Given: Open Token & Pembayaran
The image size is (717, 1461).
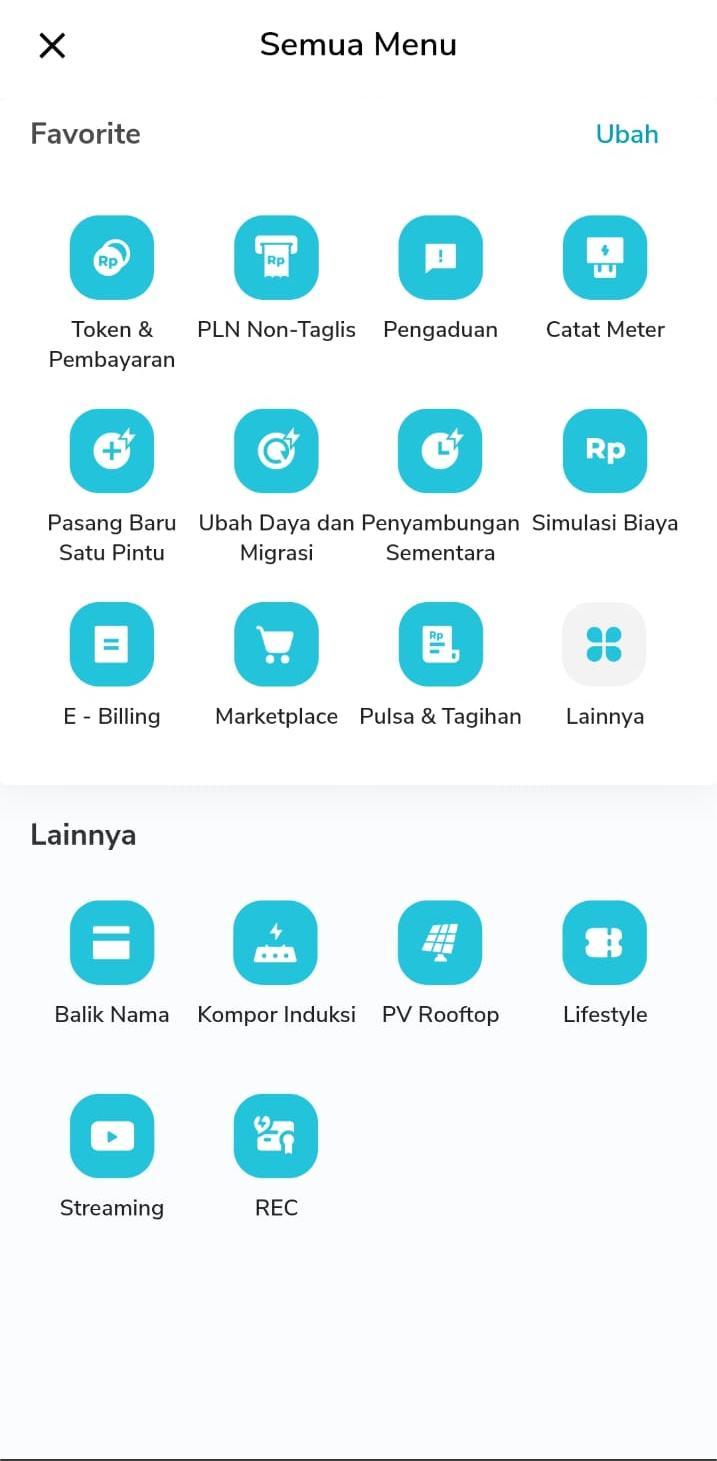Looking at the screenshot, I should point(112,258).
